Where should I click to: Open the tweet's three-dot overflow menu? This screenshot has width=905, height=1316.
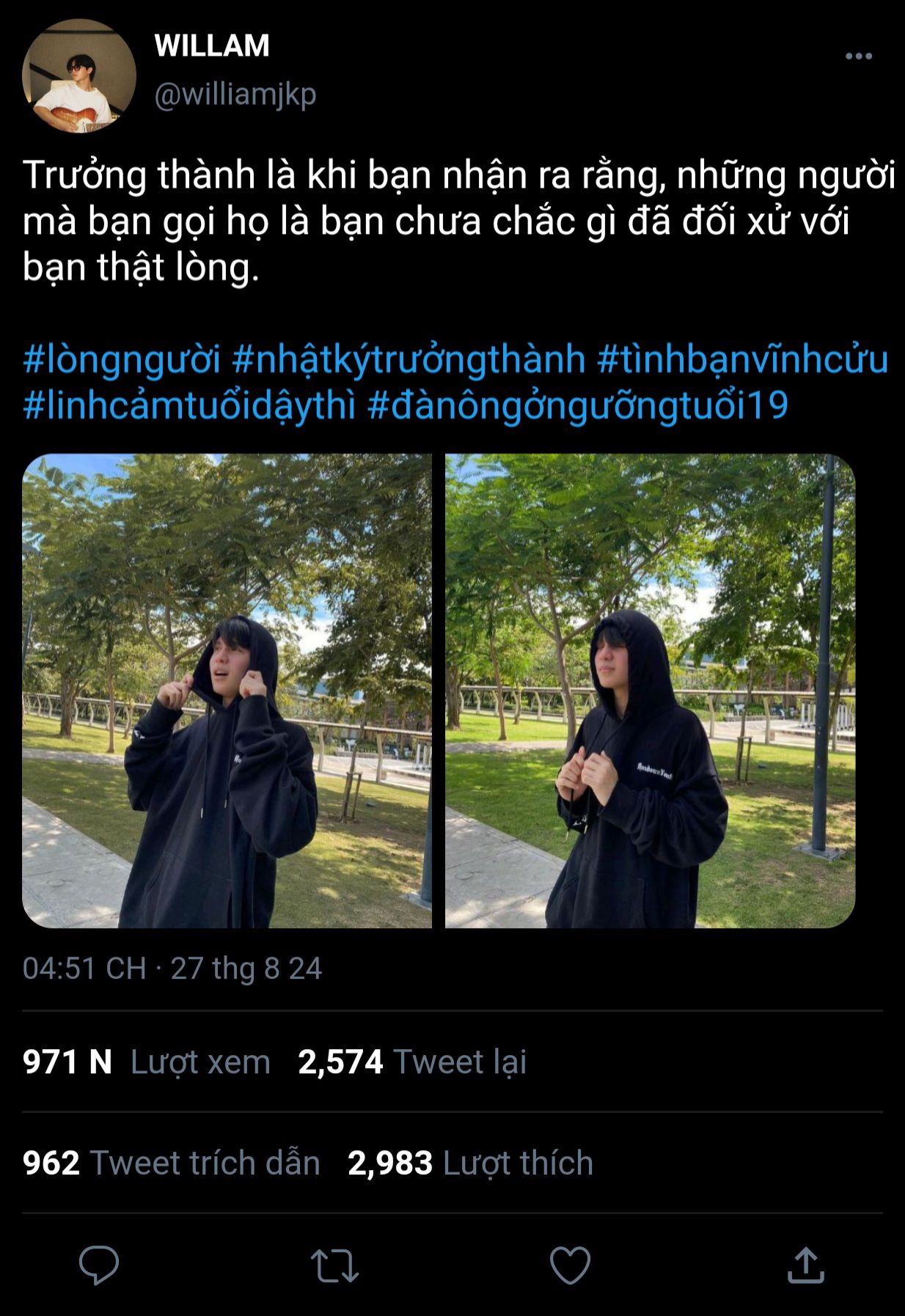[857, 56]
